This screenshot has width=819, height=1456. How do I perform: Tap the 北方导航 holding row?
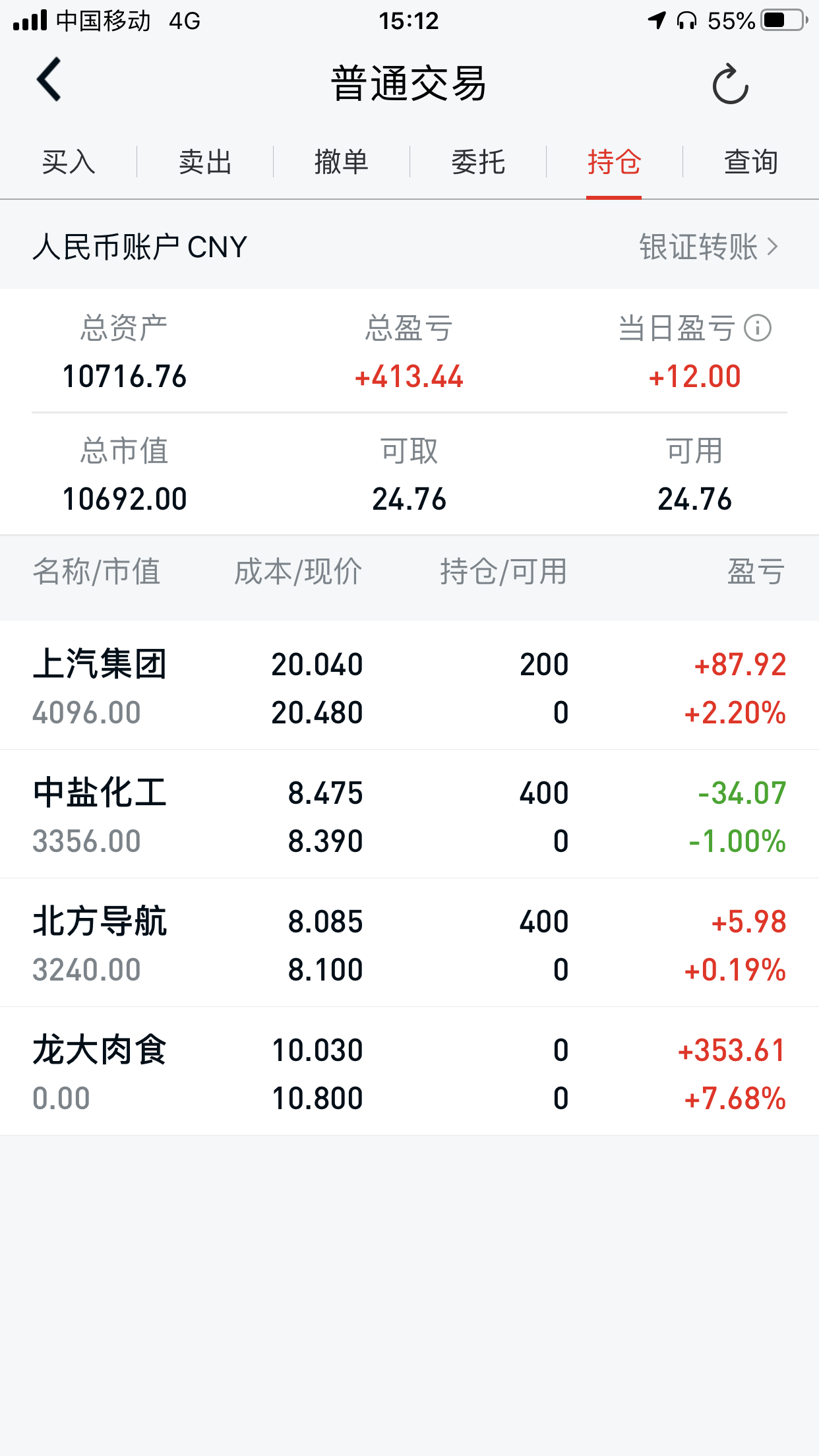409,943
